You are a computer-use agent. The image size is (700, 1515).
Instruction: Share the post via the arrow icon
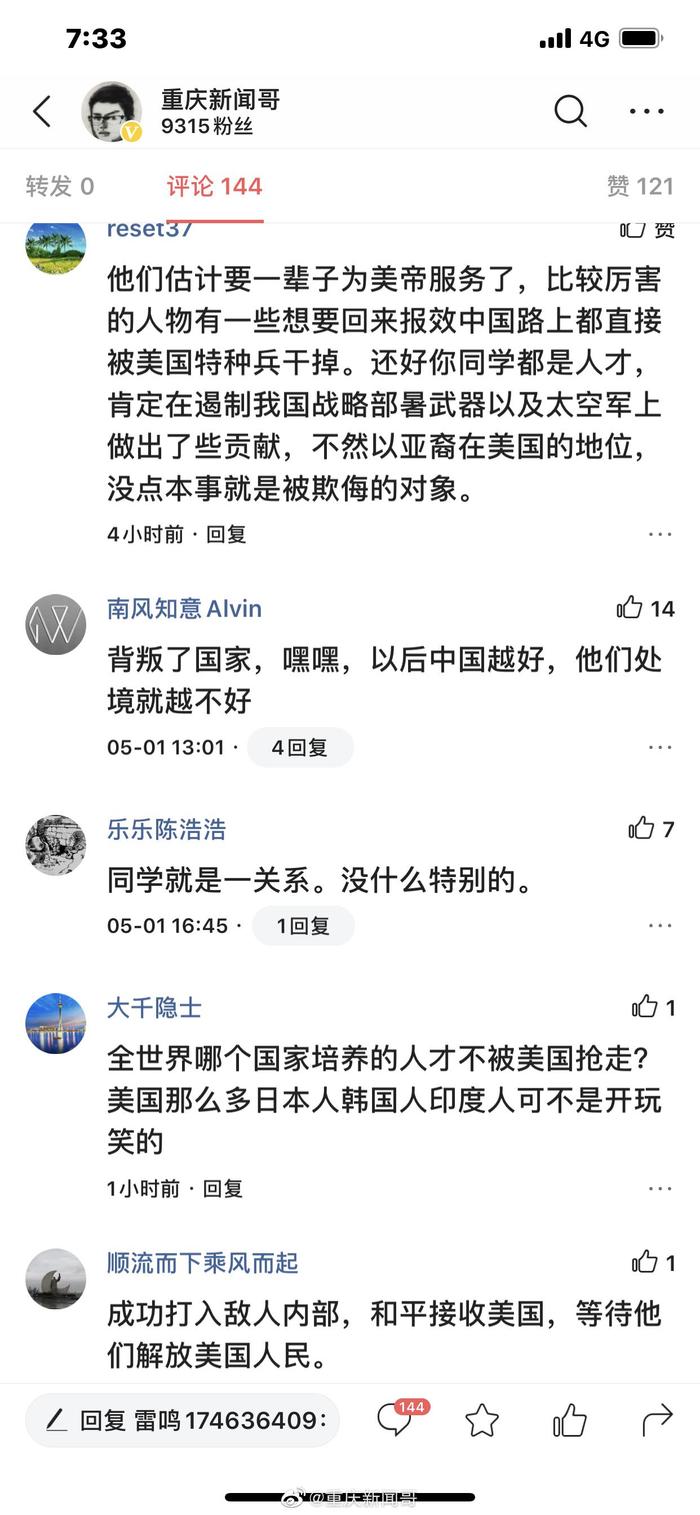[657, 1420]
